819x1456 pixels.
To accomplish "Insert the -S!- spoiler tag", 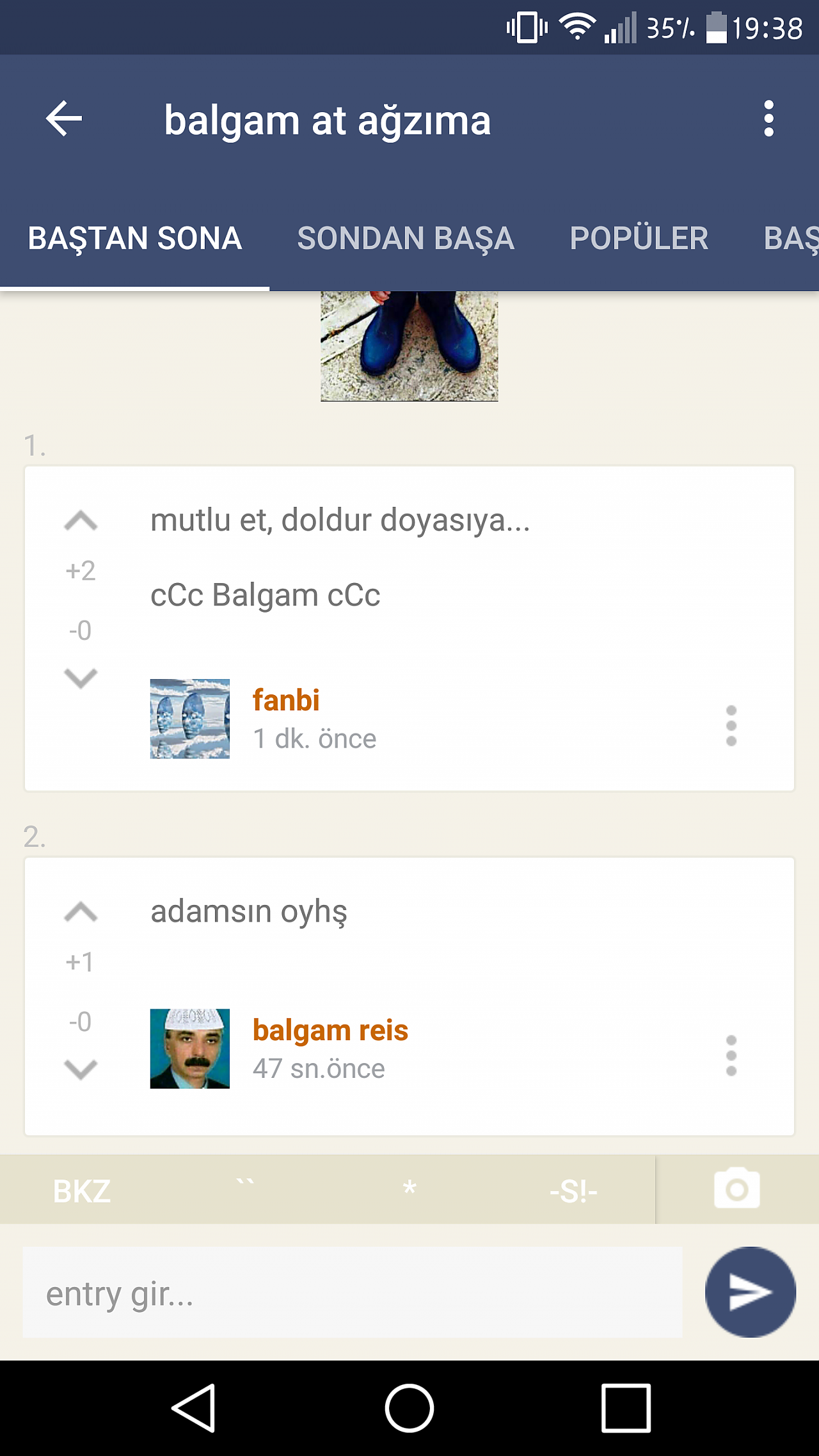I will pos(573,1192).
